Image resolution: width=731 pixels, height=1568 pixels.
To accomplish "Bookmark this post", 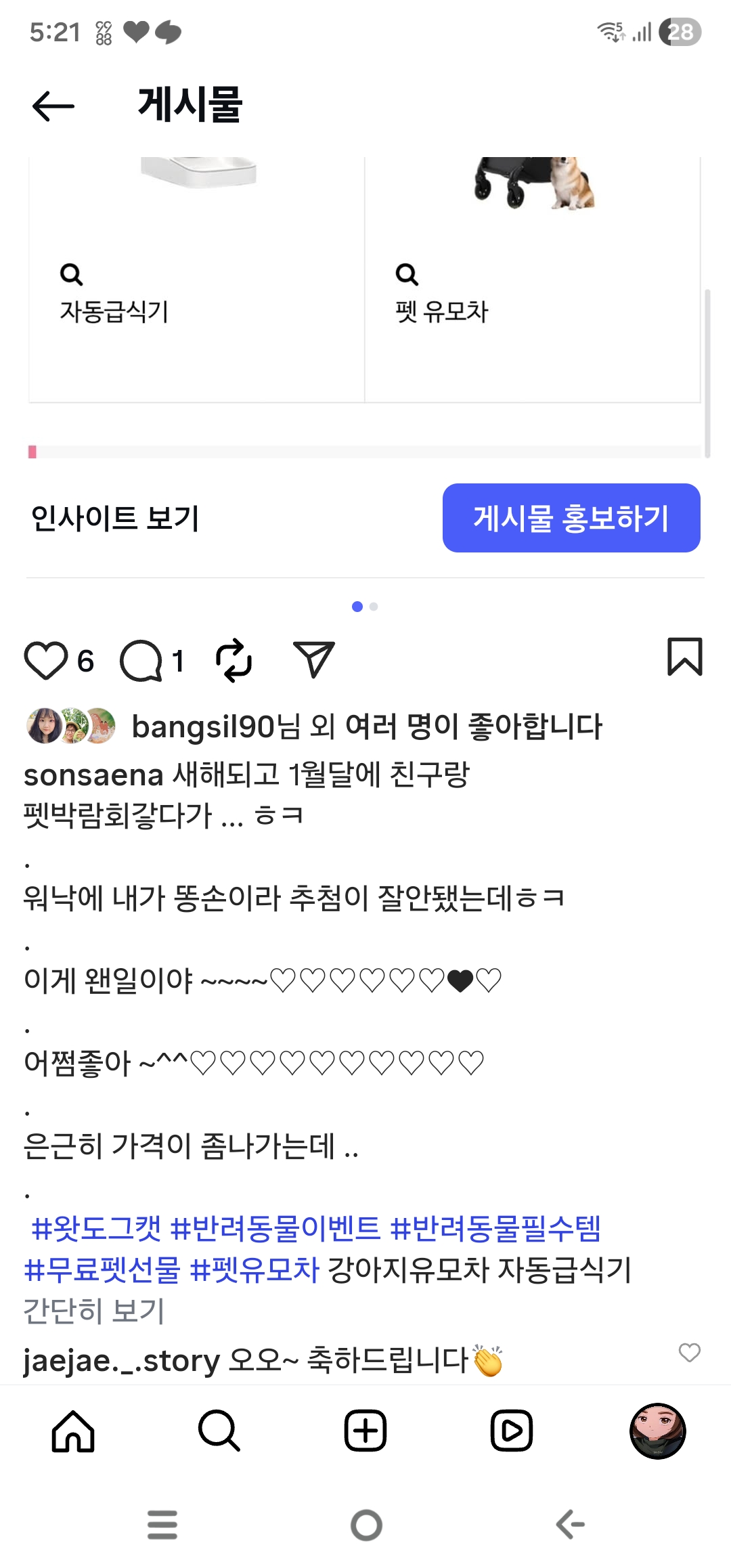I will (684, 657).
